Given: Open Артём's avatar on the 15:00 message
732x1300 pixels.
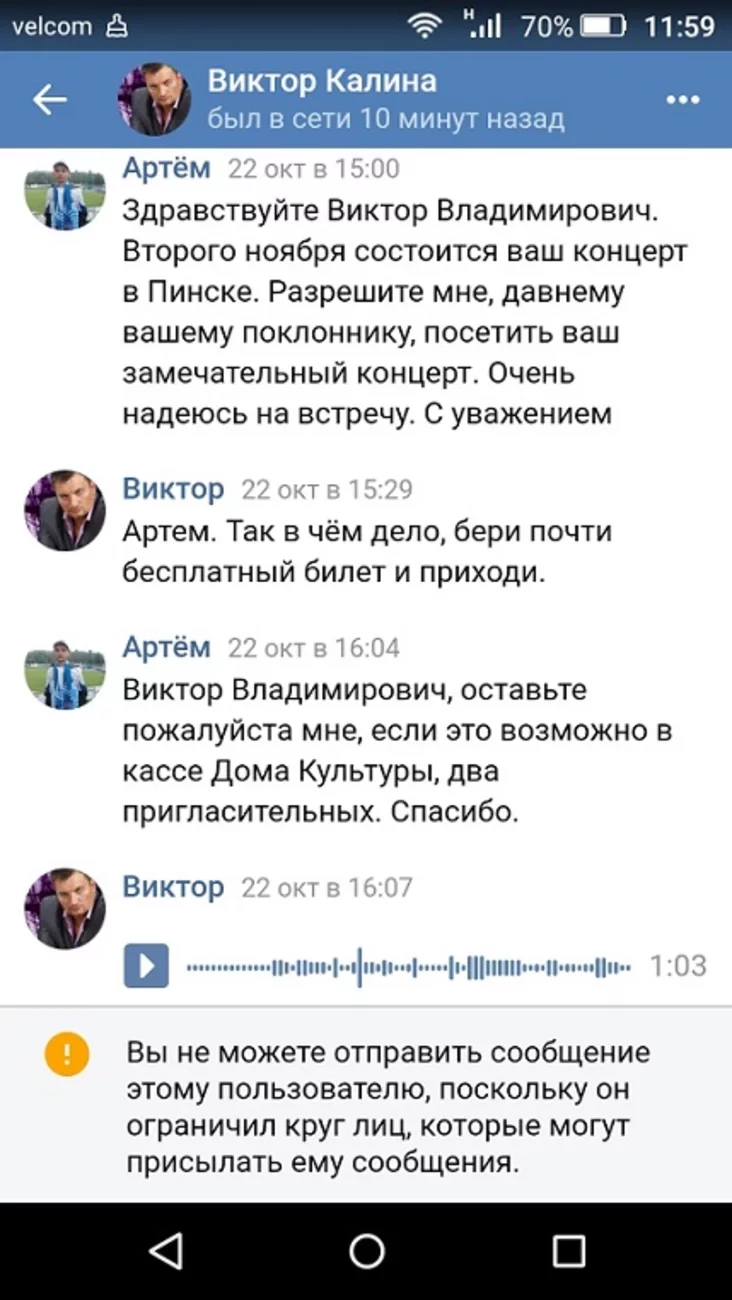Looking at the screenshot, I should click(64, 194).
